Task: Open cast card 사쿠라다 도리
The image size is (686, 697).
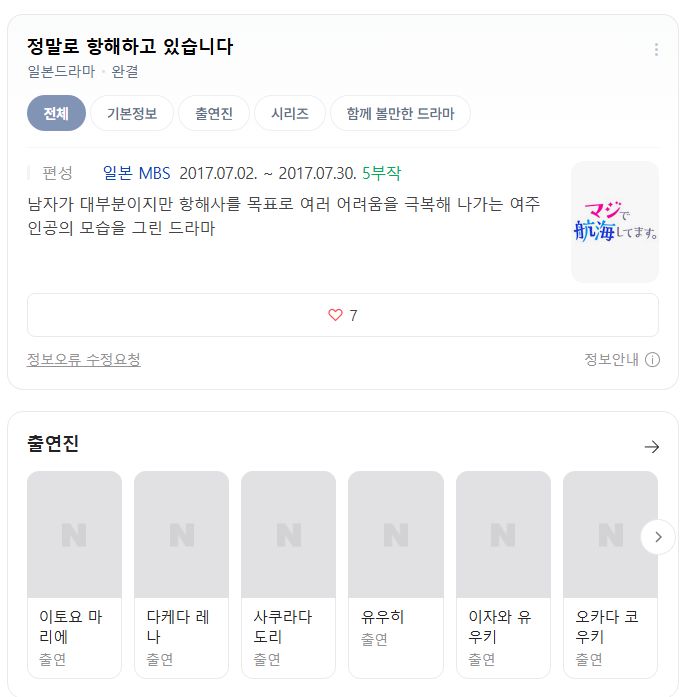Action: pos(289,574)
